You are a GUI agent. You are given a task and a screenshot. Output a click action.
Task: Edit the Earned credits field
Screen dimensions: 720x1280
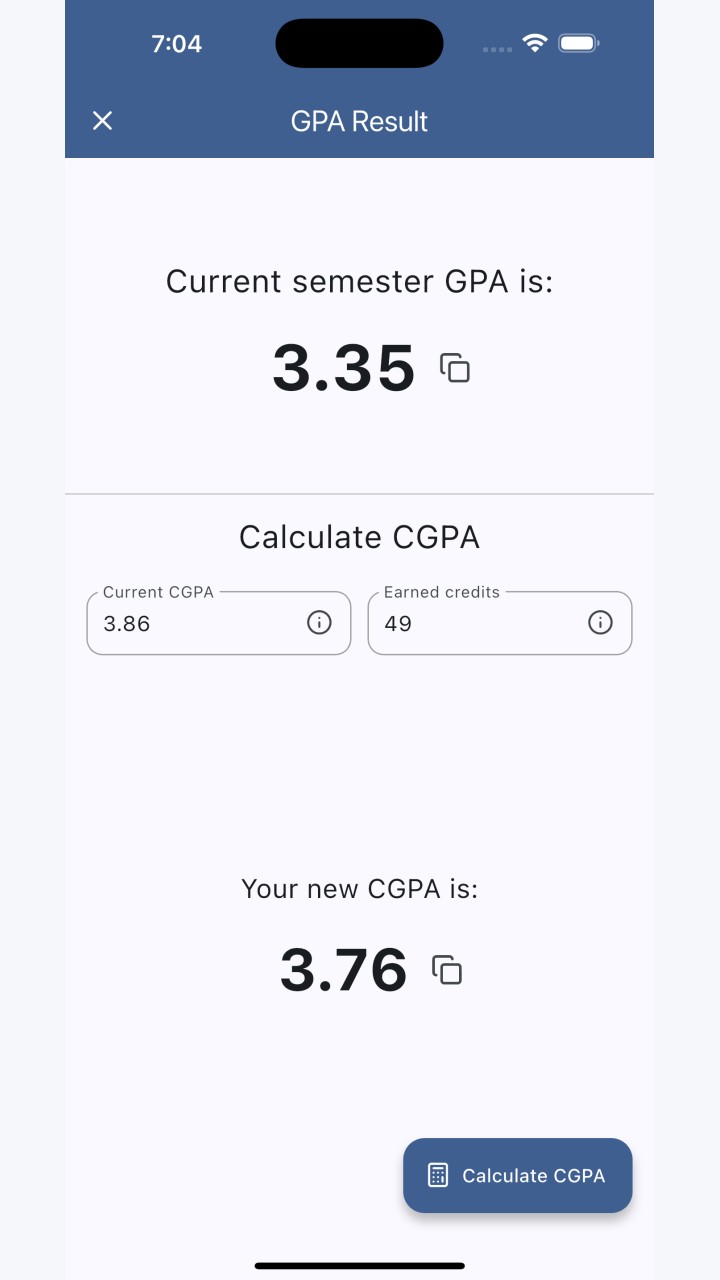(x=500, y=623)
